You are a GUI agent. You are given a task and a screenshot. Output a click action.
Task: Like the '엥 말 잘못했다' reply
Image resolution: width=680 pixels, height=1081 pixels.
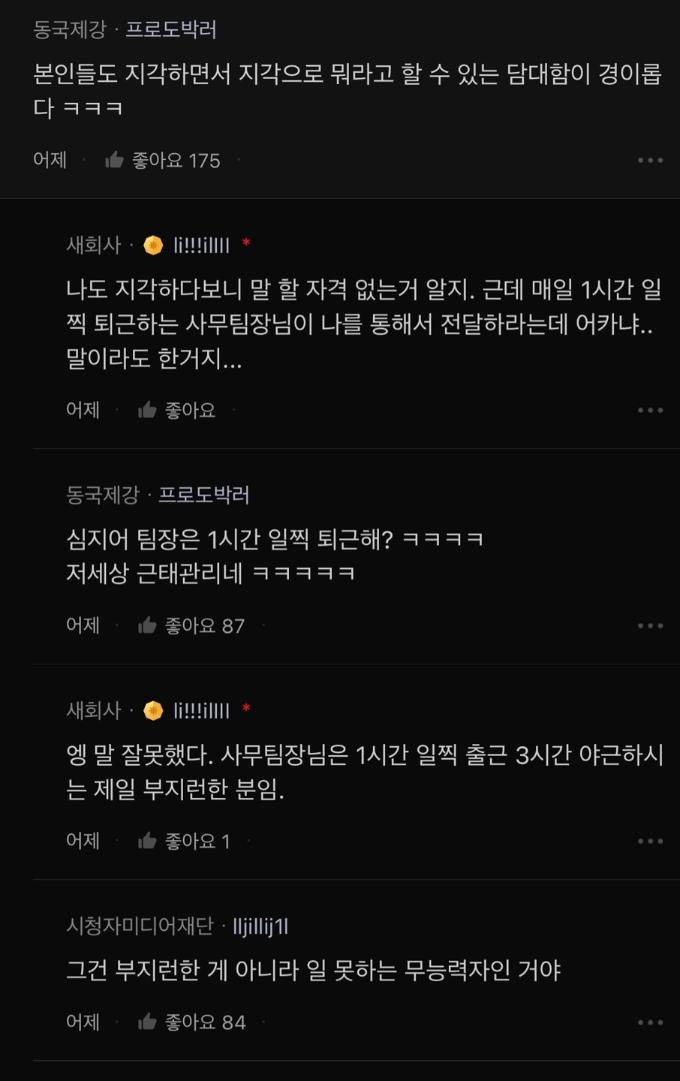click(x=148, y=842)
